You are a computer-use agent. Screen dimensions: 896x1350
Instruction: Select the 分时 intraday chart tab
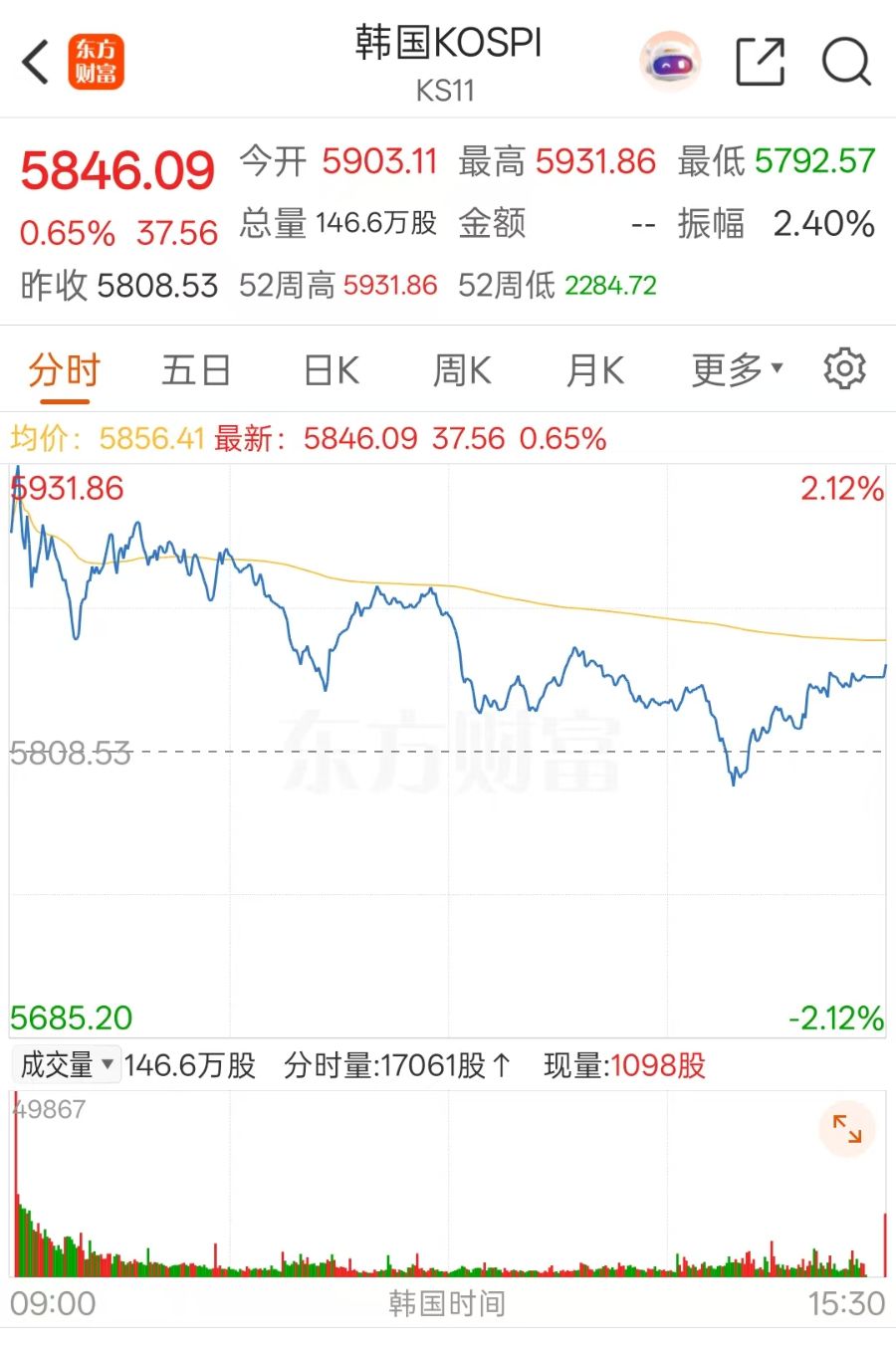pos(65,370)
